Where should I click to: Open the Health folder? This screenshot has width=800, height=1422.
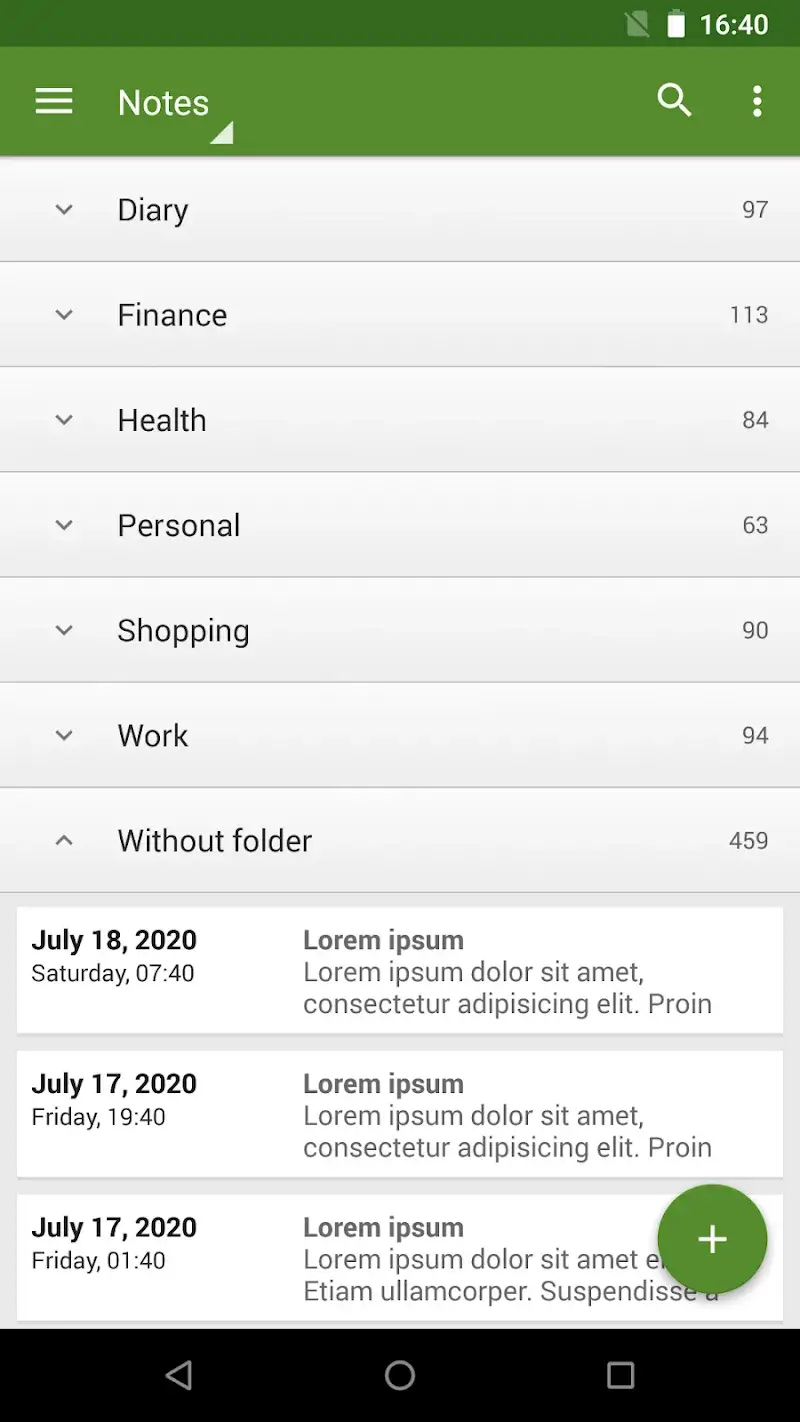coord(161,419)
